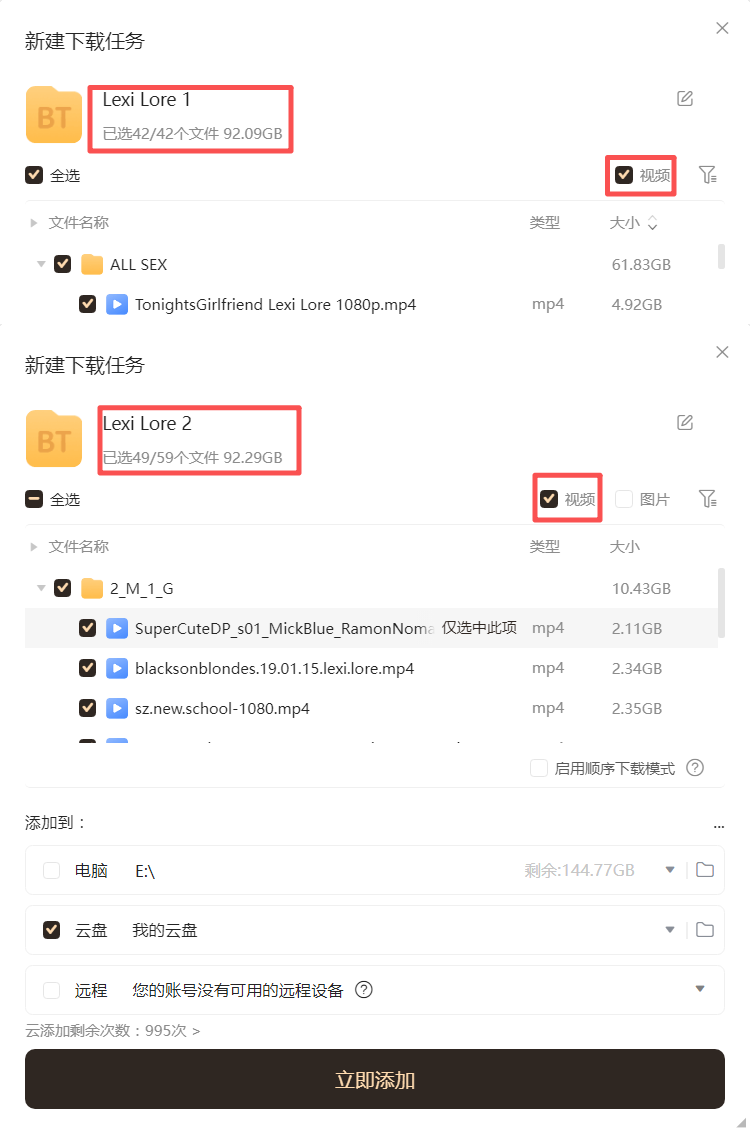Image resolution: width=750 pixels, height=1129 pixels.
Task: Select 仅选中此项 on the highlighted file
Action: point(479,628)
